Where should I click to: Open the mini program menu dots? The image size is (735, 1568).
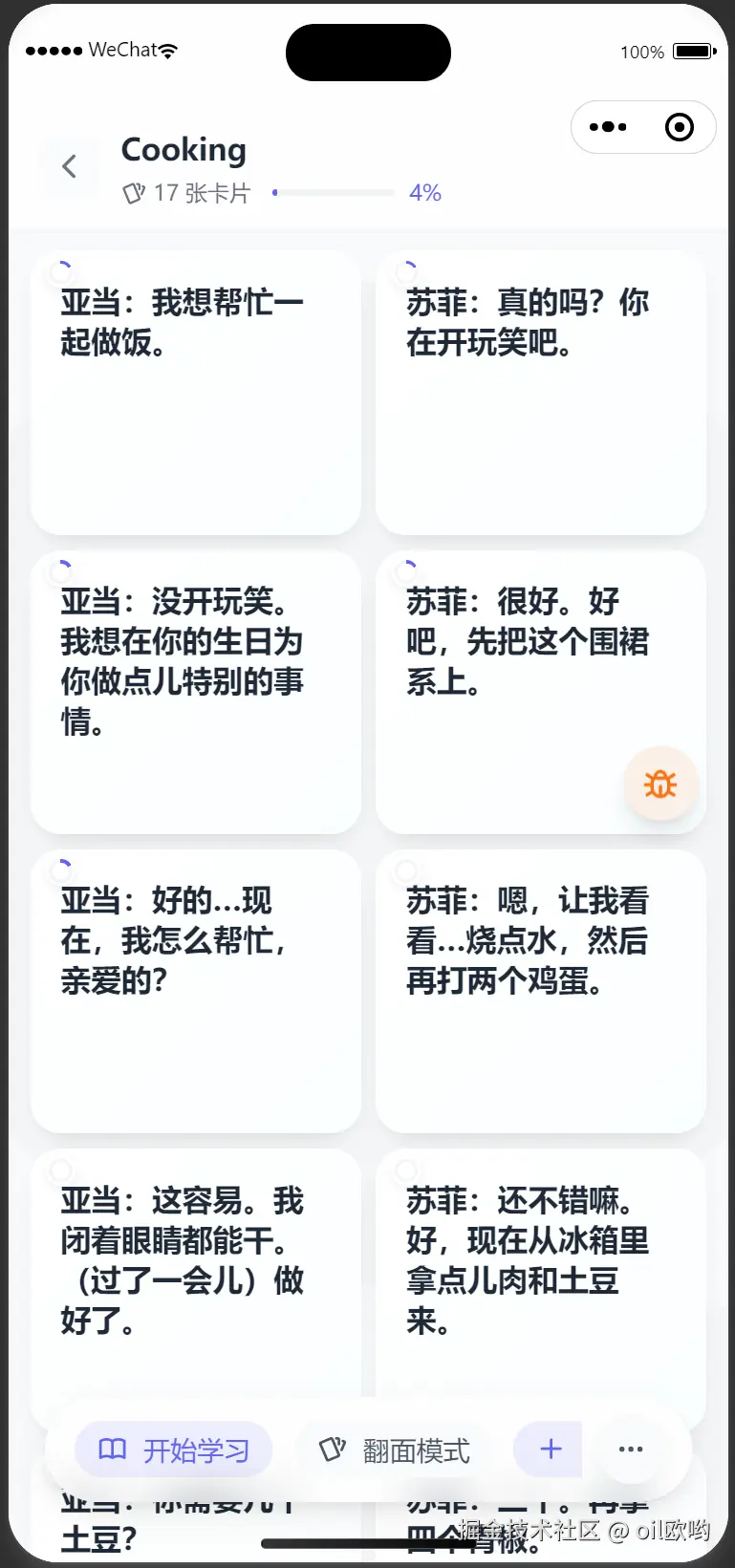(608, 127)
